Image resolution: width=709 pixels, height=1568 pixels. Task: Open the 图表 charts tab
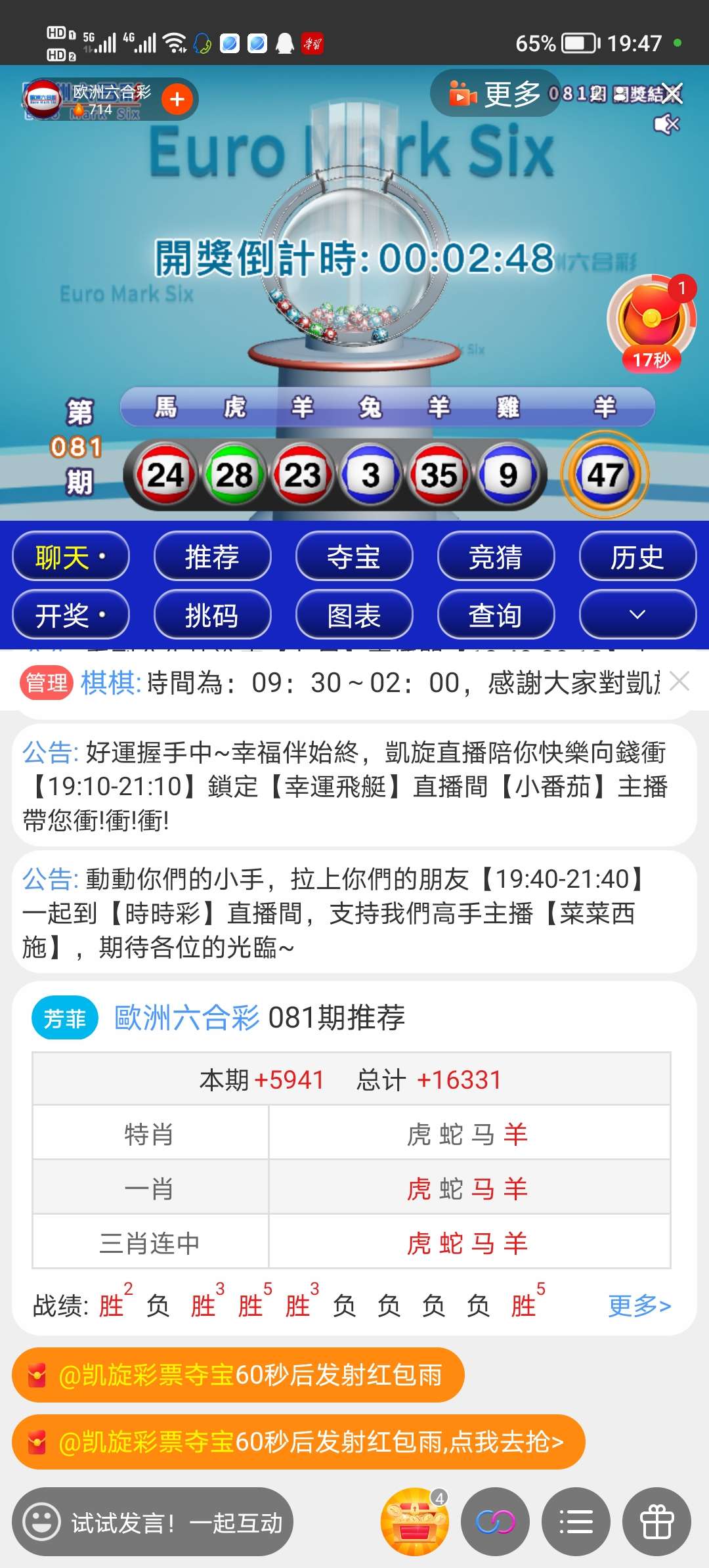click(x=354, y=615)
